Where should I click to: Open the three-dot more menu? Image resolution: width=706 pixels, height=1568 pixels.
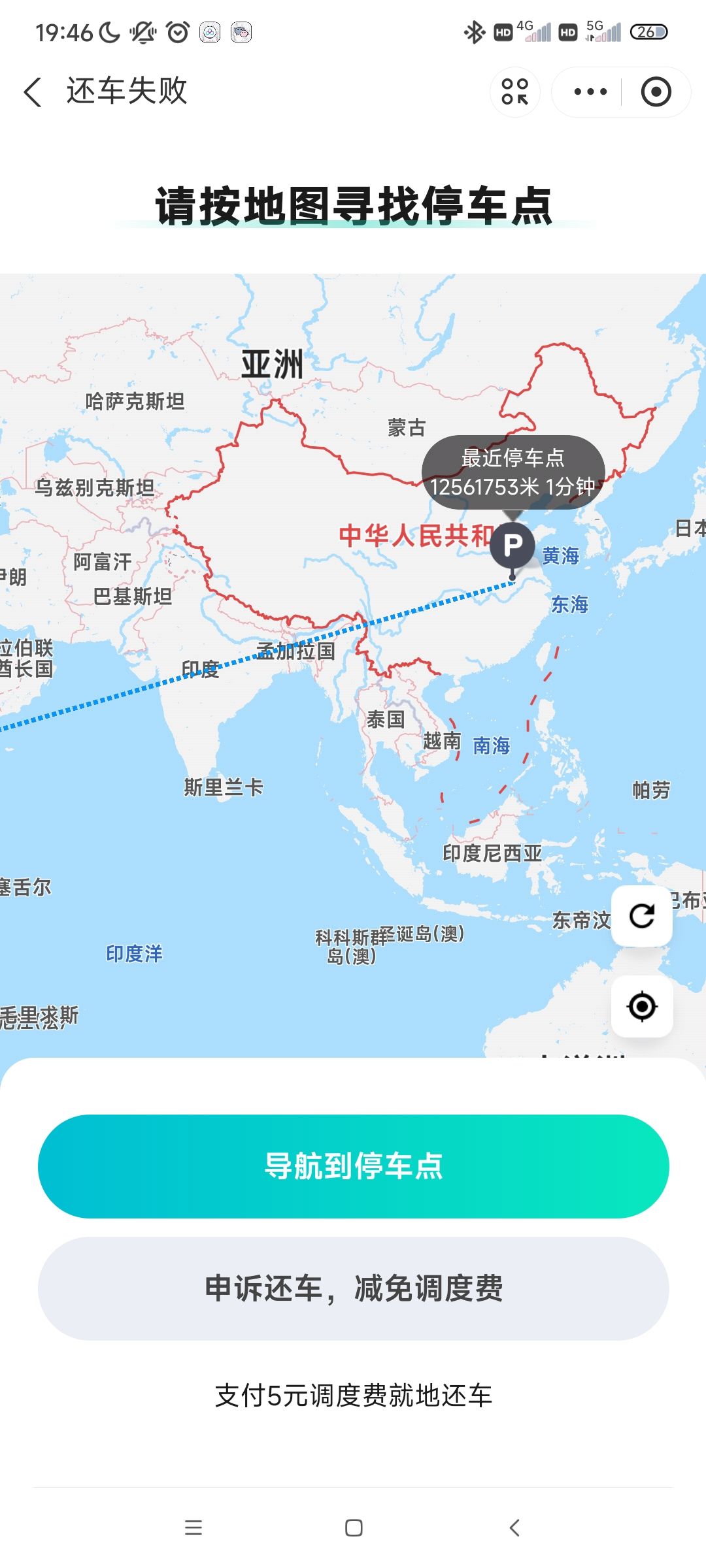pyautogui.click(x=590, y=91)
